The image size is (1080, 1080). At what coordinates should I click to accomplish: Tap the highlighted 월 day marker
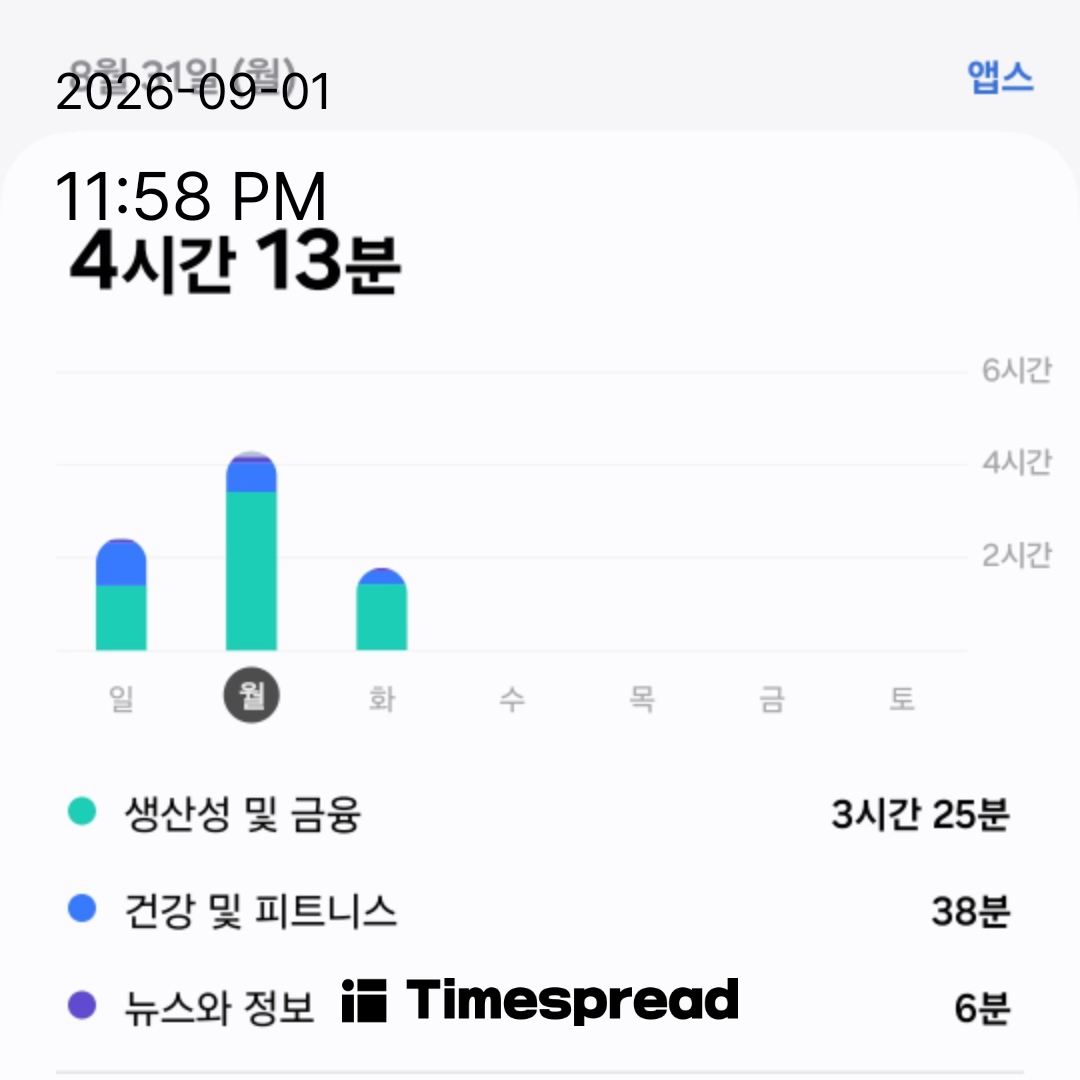pyautogui.click(x=251, y=695)
